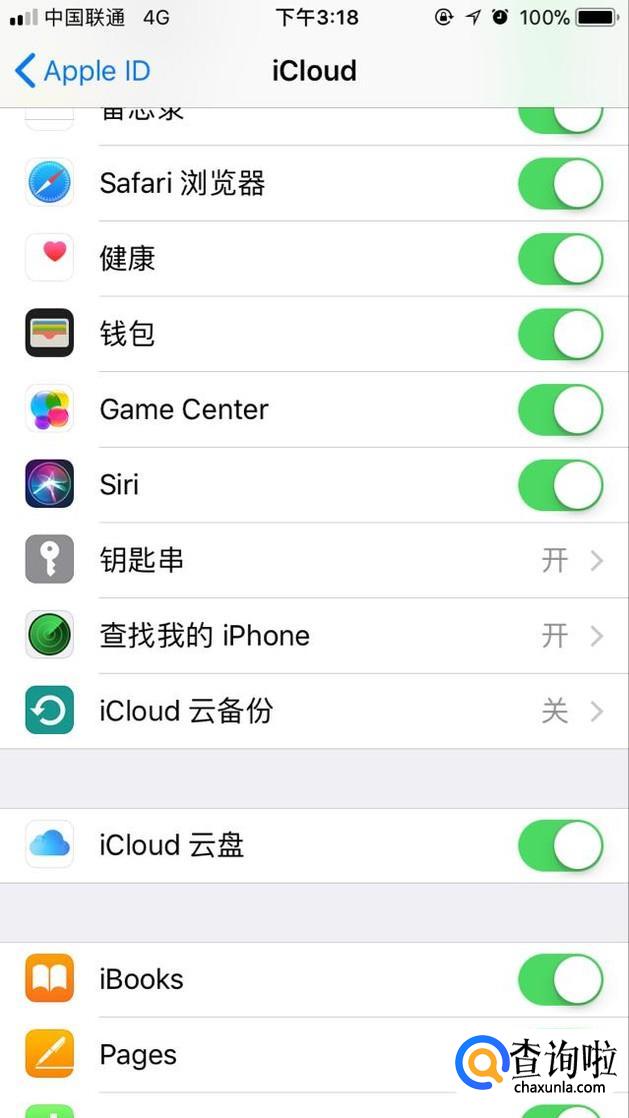Viewport: 629px width, 1118px height.
Task: Toggle Safari 浏览器 iCloud sync off
Action: click(560, 184)
